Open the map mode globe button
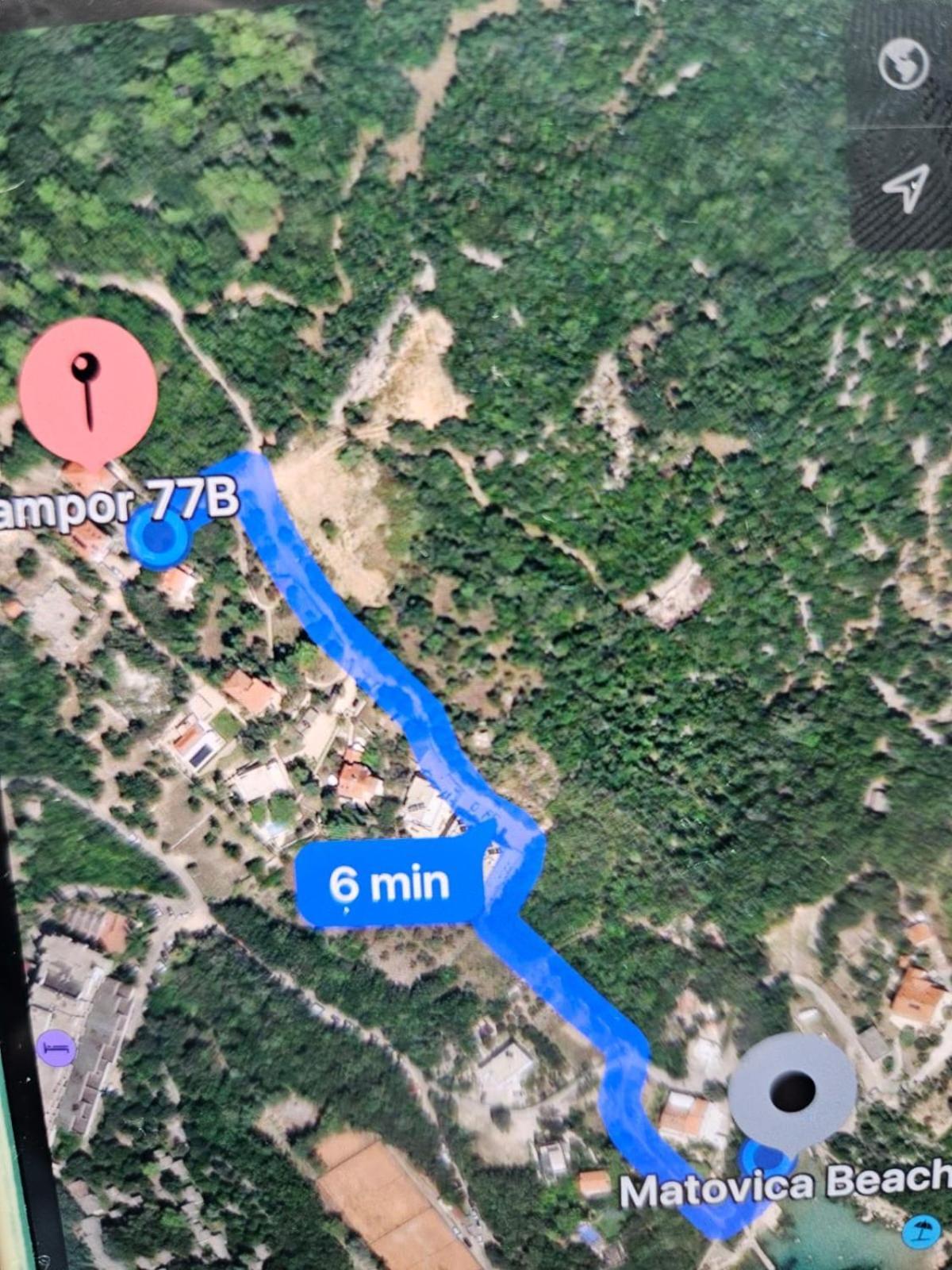Image resolution: width=952 pixels, height=1270 pixels. pos(904,63)
